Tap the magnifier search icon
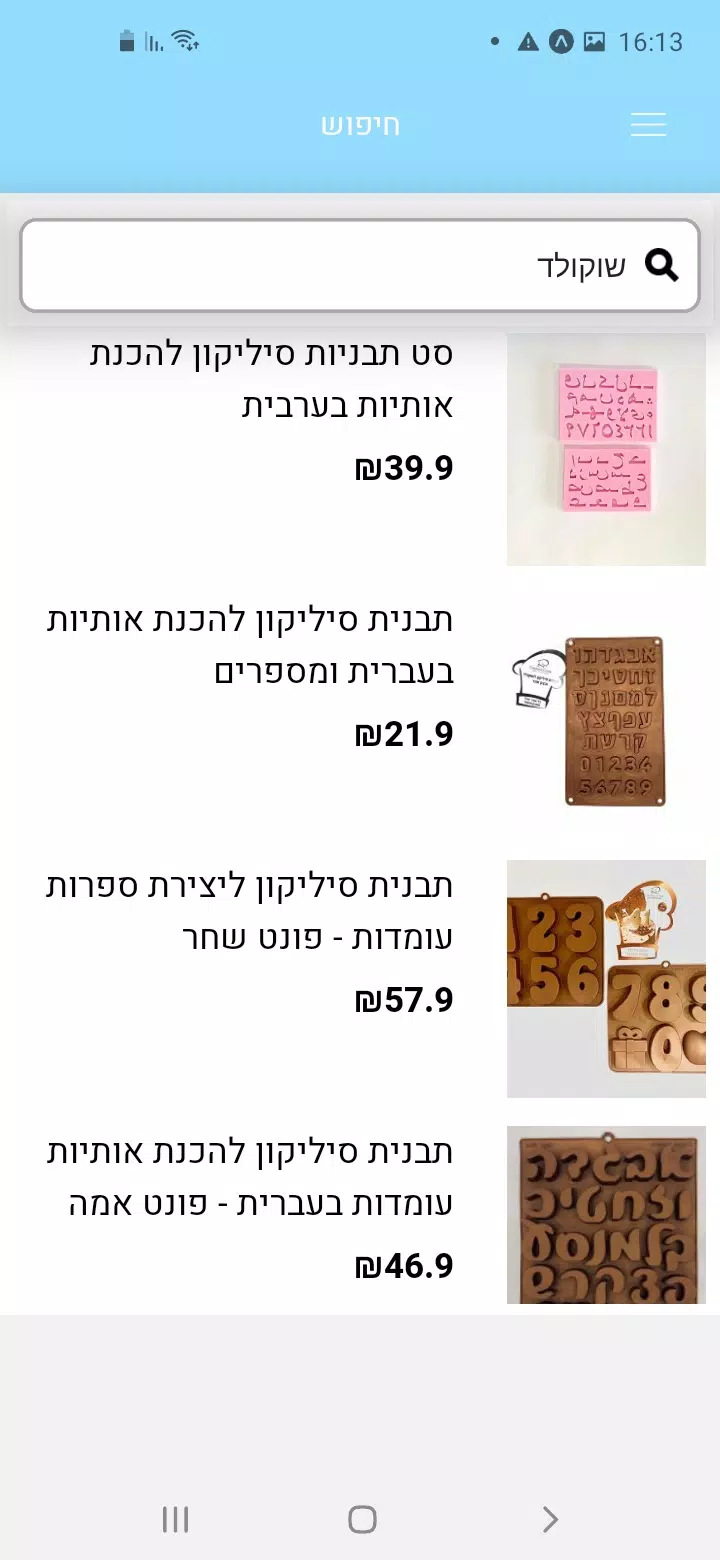720x1560 pixels. coord(662,266)
